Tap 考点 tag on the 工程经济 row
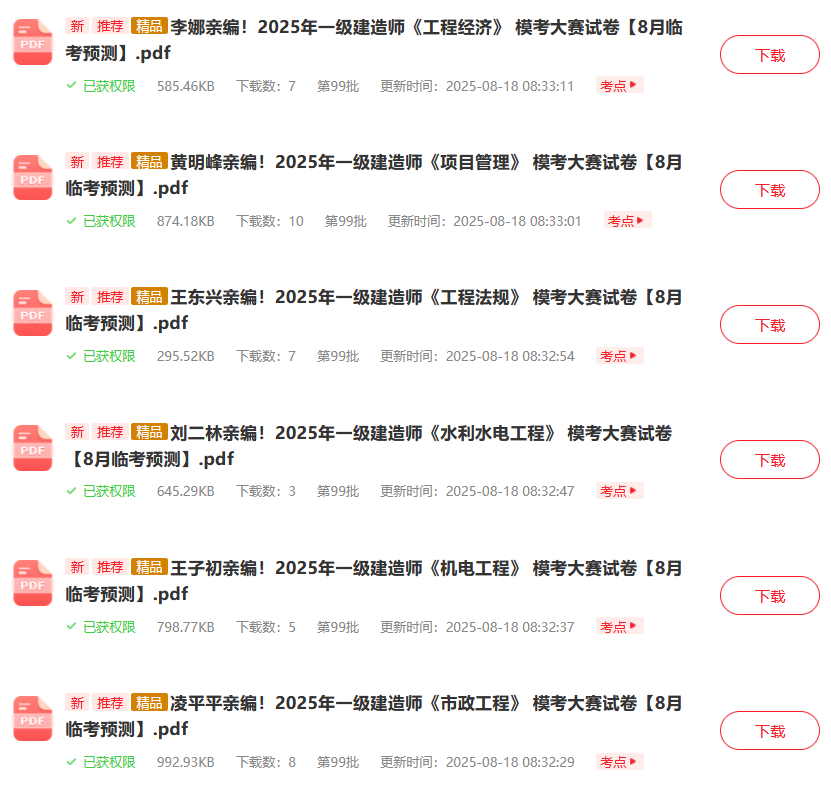The width and height of the screenshot is (831, 785). point(619,86)
